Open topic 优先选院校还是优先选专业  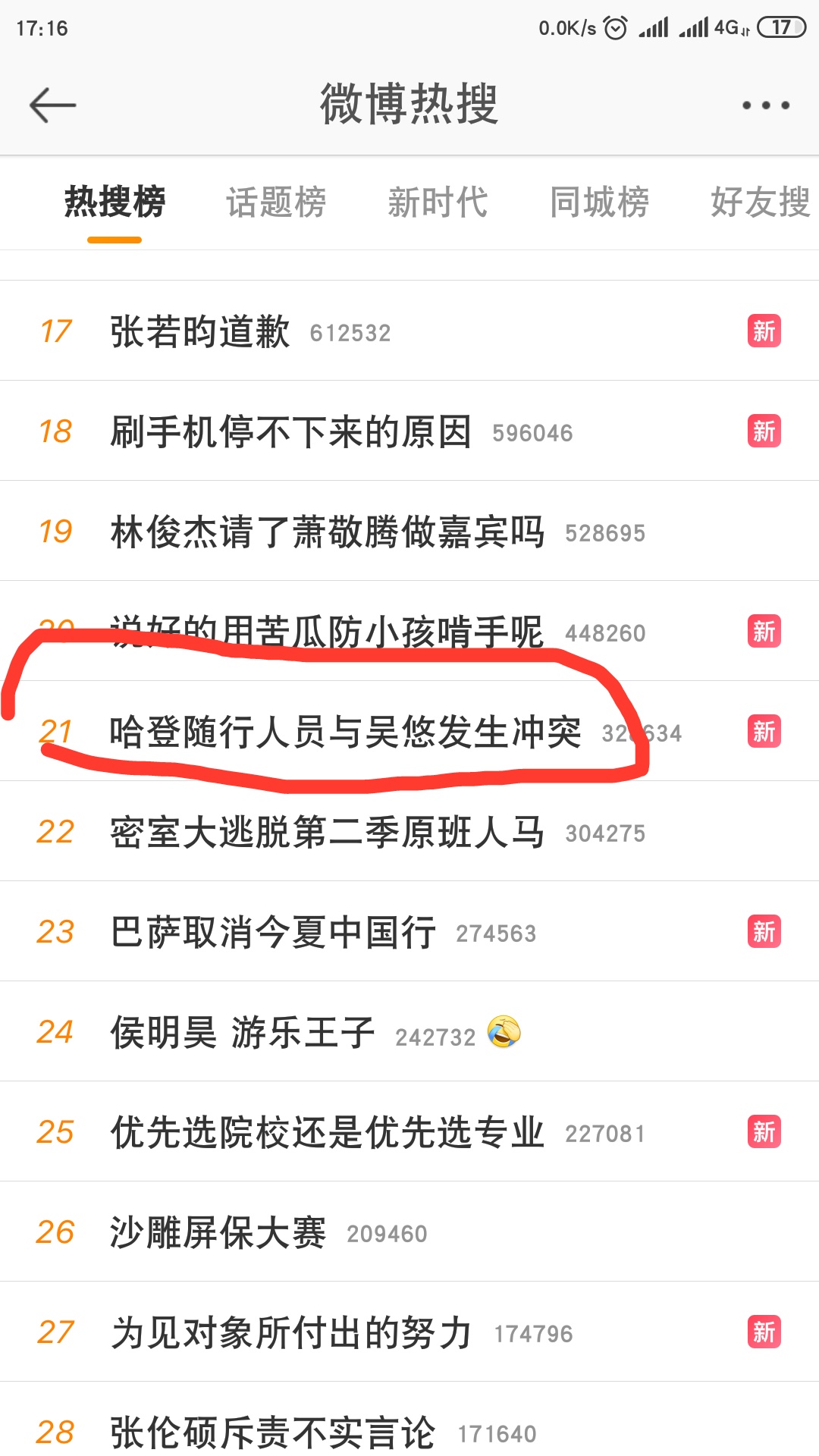(x=327, y=1133)
